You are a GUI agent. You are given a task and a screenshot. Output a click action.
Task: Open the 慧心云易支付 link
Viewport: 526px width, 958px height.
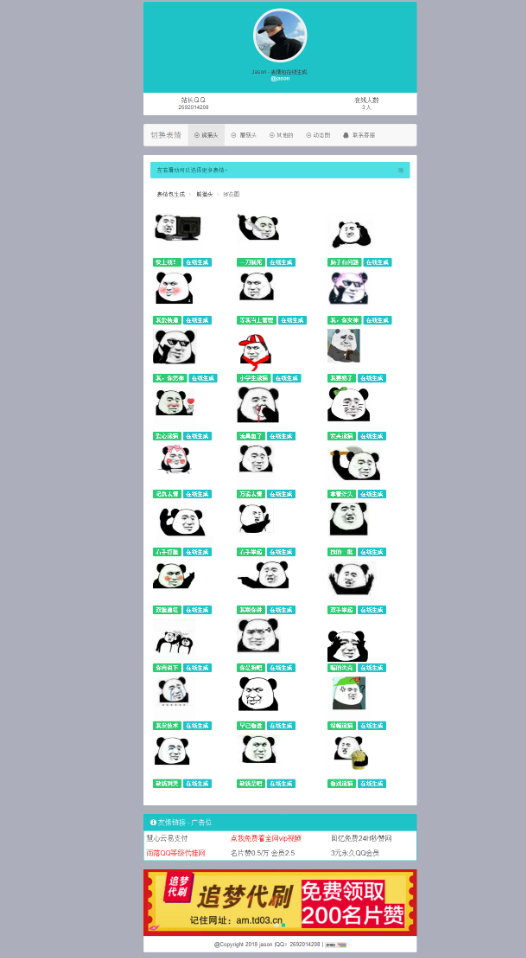tap(167, 838)
